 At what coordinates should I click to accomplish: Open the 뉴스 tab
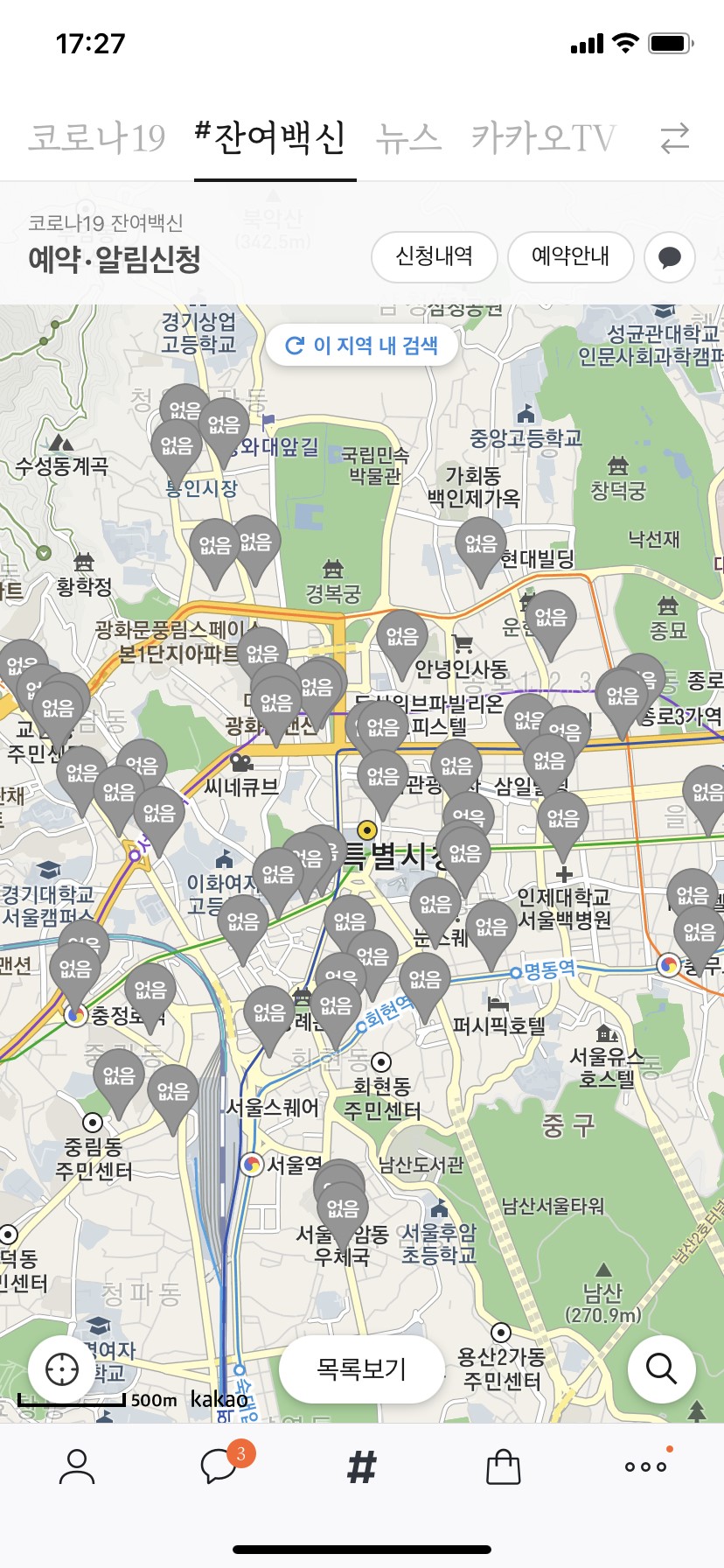(408, 137)
